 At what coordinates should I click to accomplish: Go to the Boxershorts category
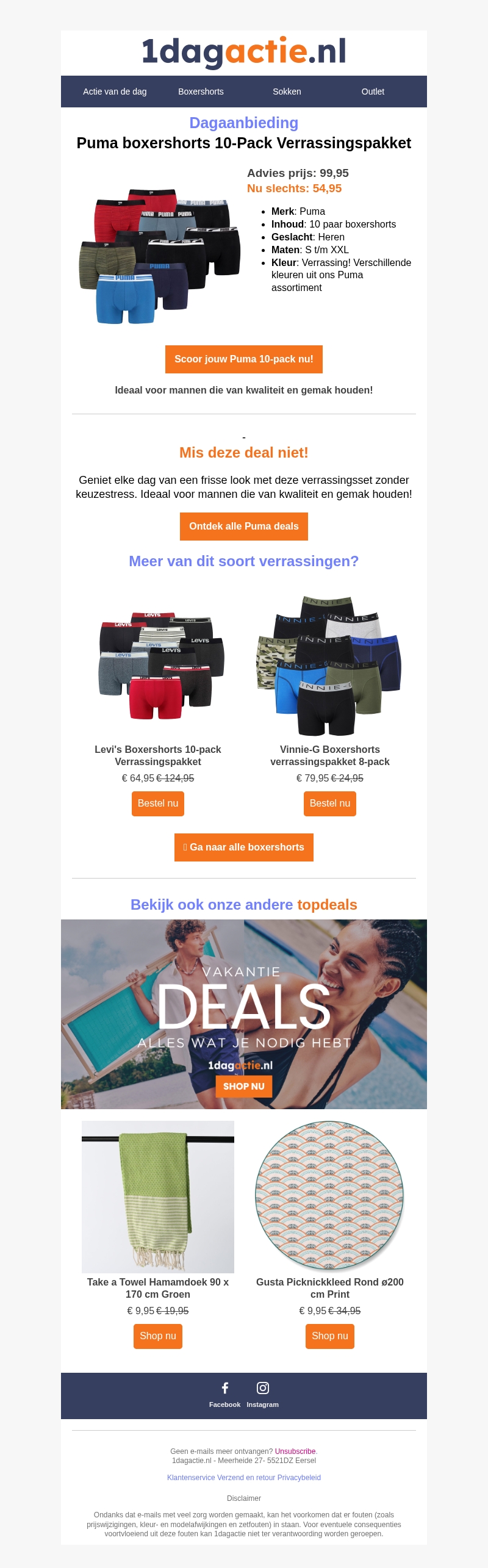click(x=201, y=92)
